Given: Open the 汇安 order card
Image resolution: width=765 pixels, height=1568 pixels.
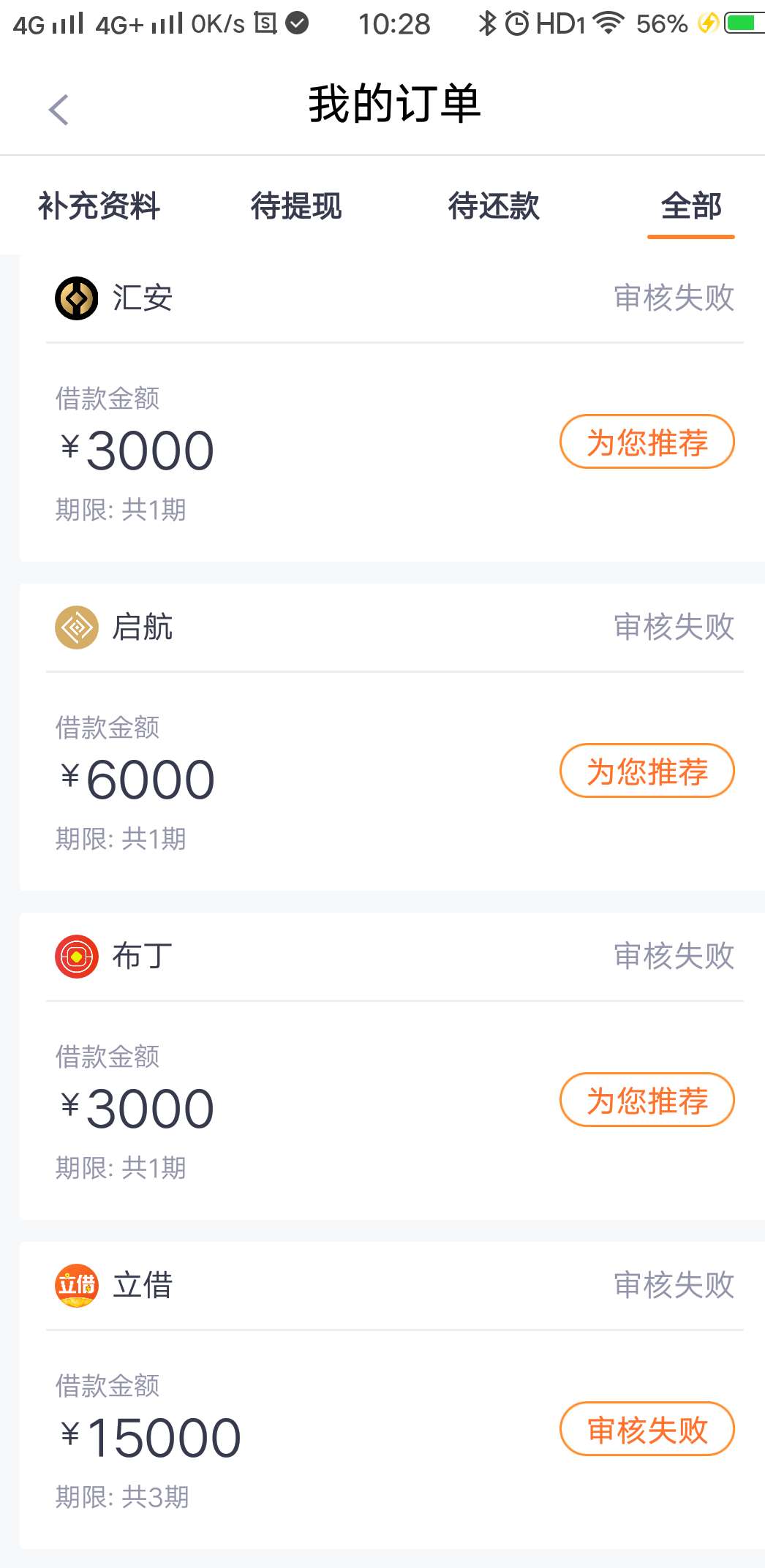Looking at the screenshot, I should [392, 408].
